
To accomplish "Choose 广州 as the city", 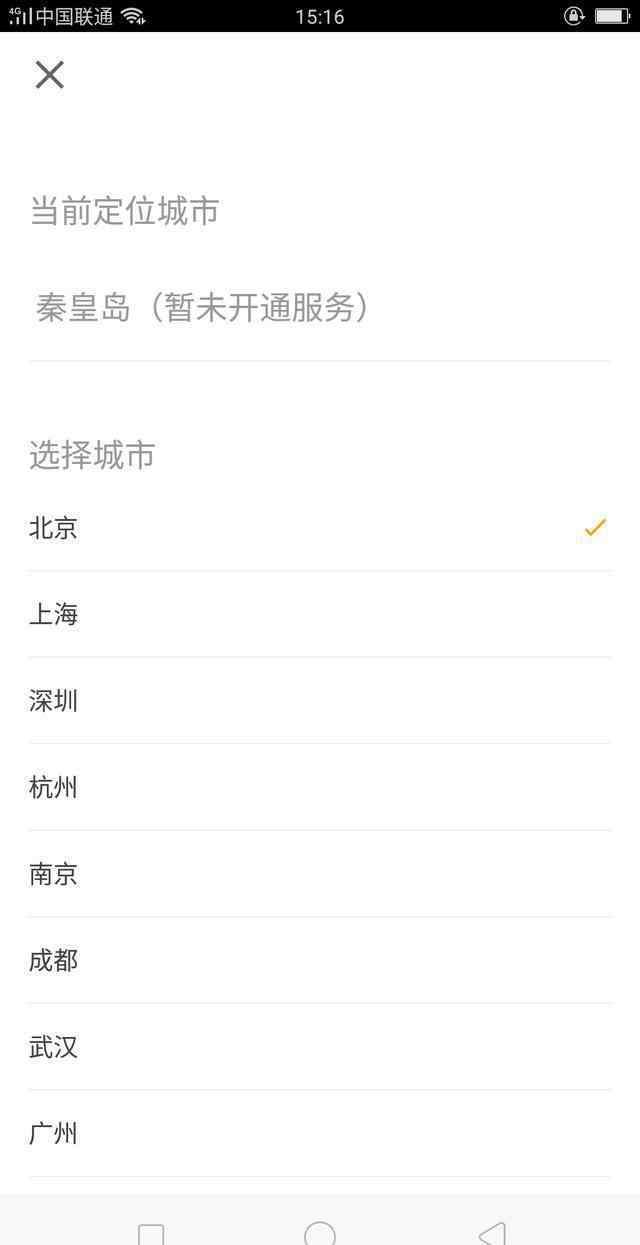I will coord(320,1134).
